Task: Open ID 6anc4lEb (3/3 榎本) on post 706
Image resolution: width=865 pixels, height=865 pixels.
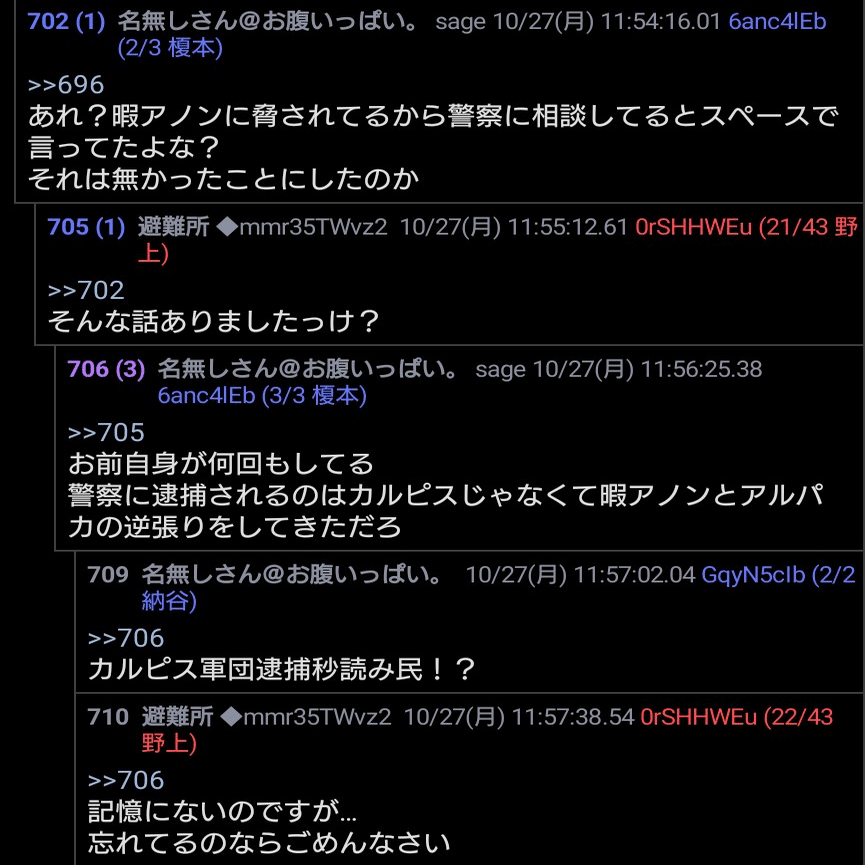Action: [x=262, y=396]
